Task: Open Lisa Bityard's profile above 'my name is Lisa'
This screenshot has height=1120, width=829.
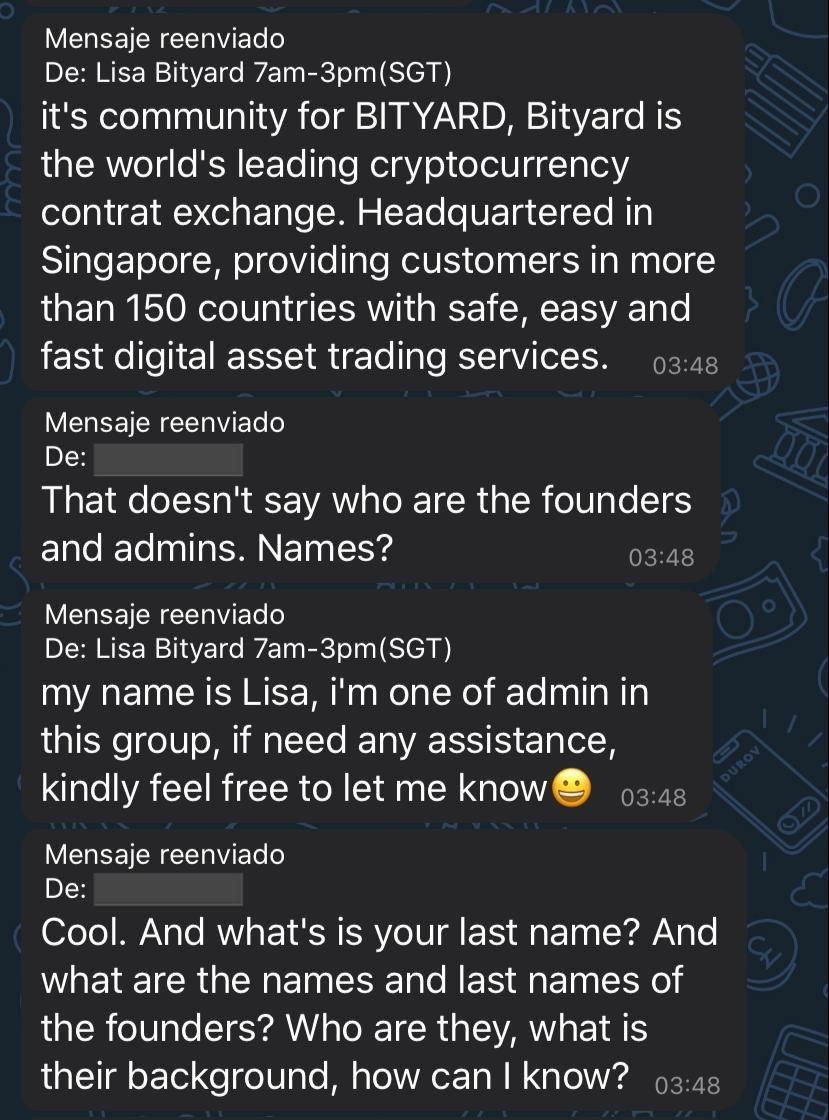Action: pyautogui.click(x=273, y=649)
